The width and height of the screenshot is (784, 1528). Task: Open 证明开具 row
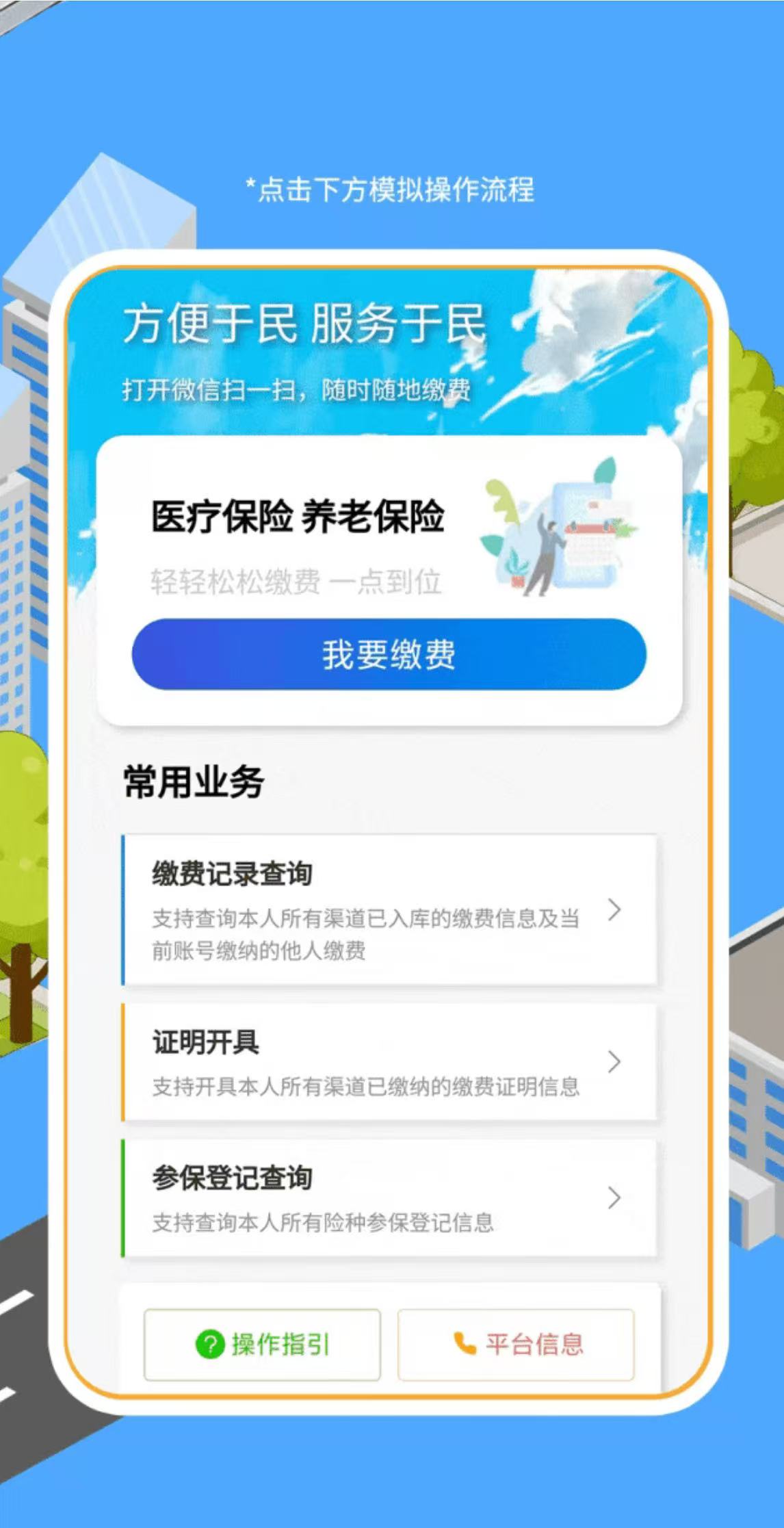click(x=389, y=1062)
